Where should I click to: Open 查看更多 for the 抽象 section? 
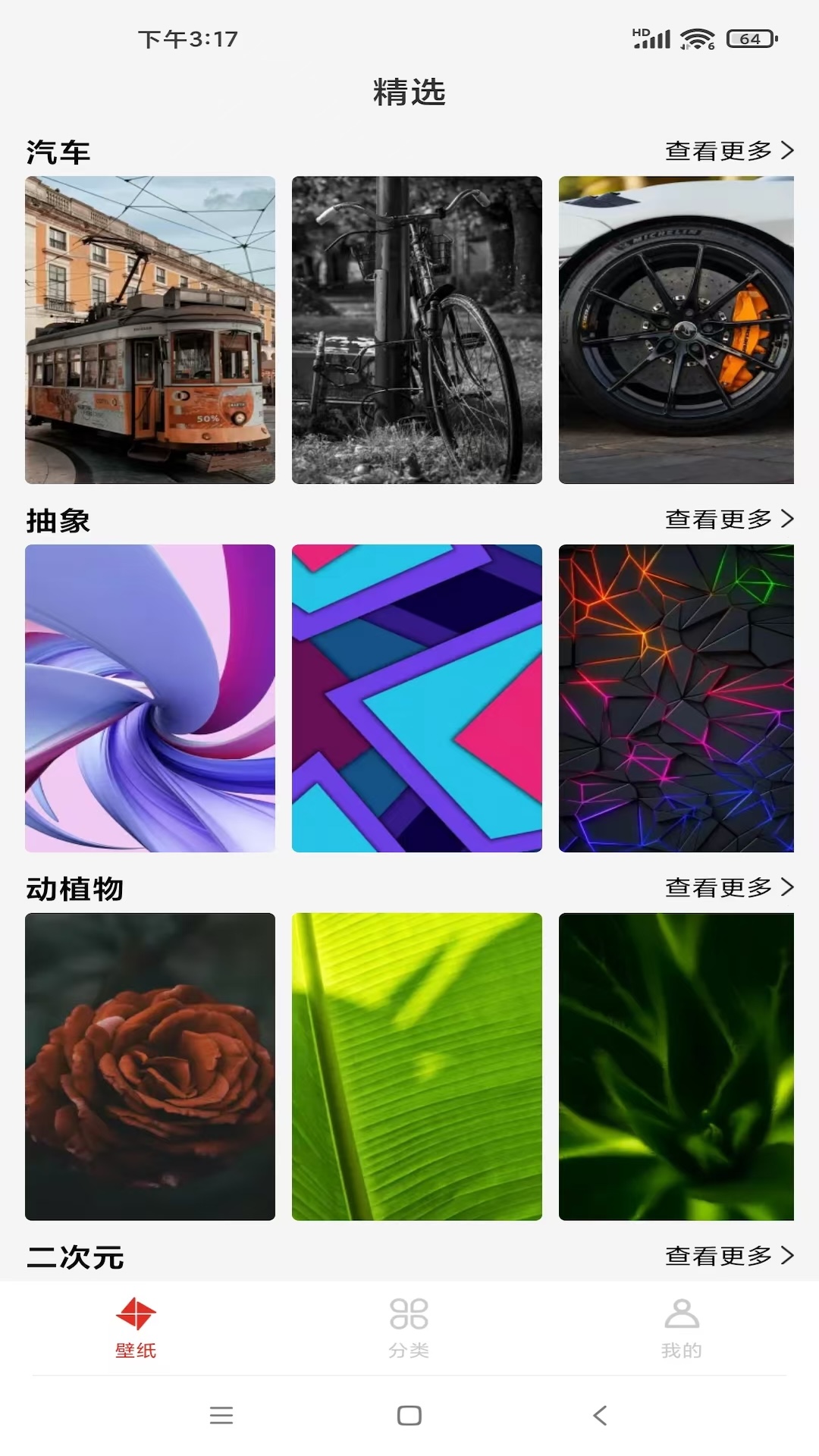point(729,519)
